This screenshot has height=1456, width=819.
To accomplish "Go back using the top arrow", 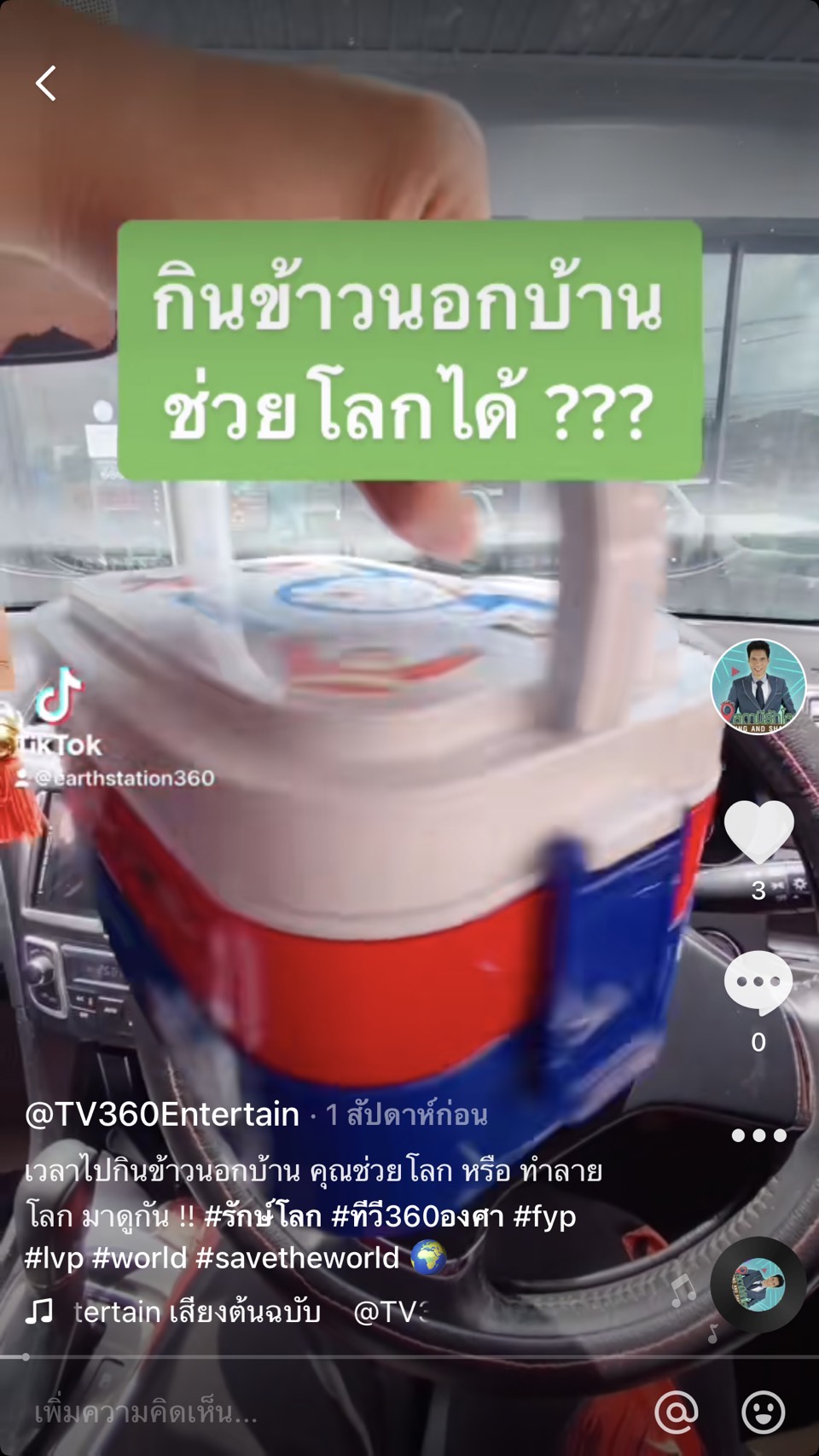I will (x=46, y=84).
